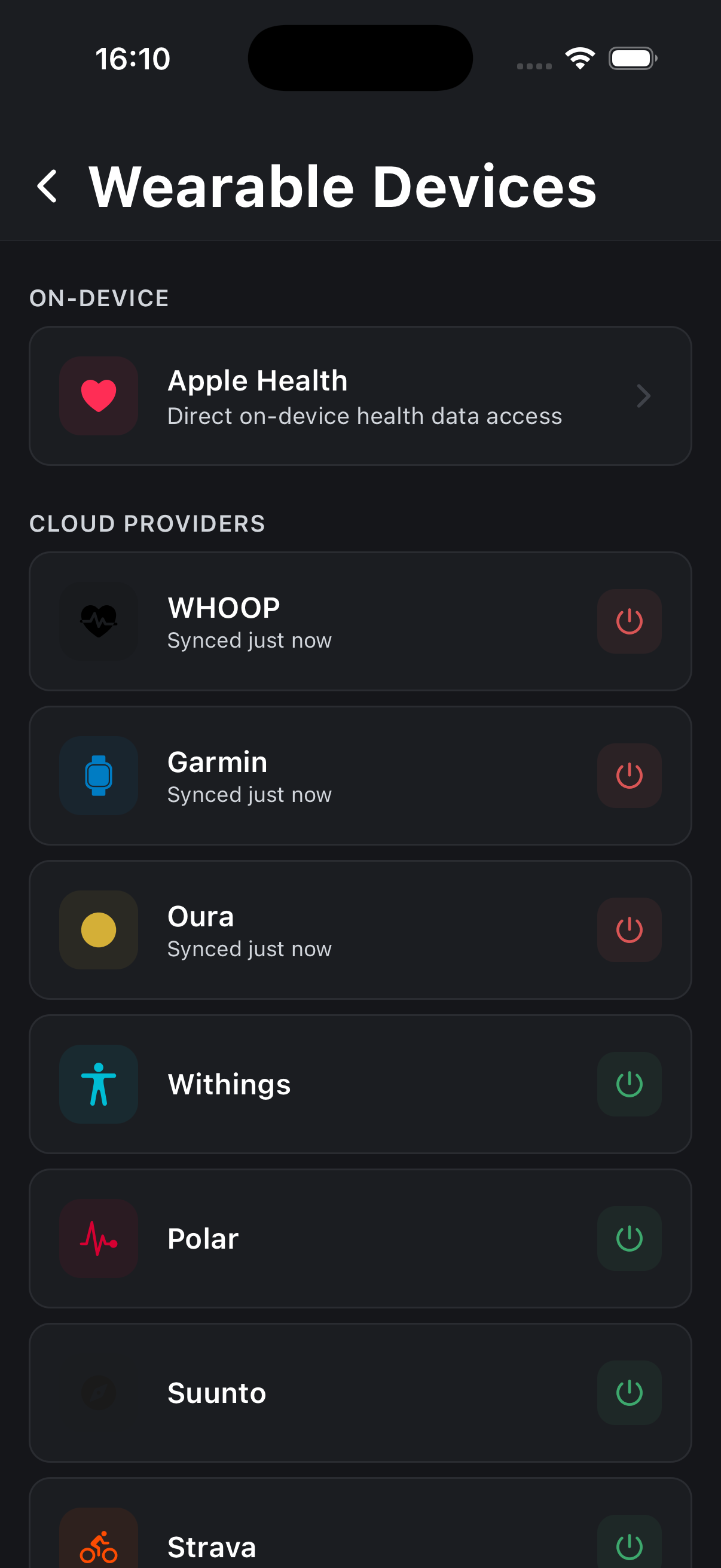The image size is (721, 1568).
Task: Tap the Garmin watch icon
Action: pyautogui.click(x=98, y=776)
